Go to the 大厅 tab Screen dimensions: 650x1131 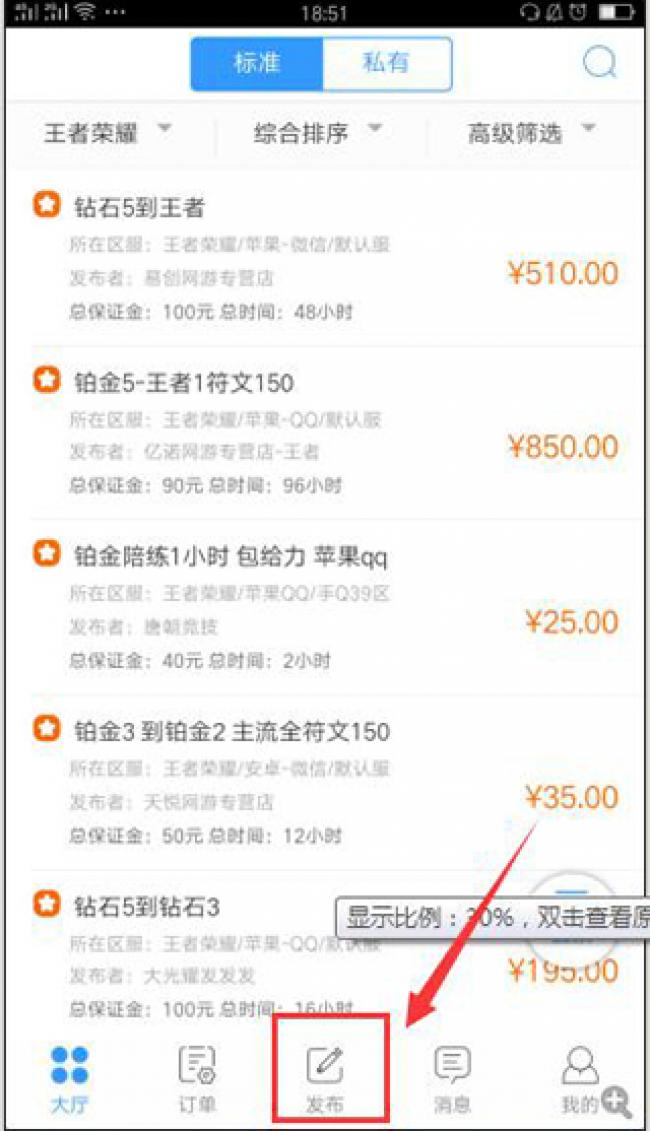coord(69,1078)
